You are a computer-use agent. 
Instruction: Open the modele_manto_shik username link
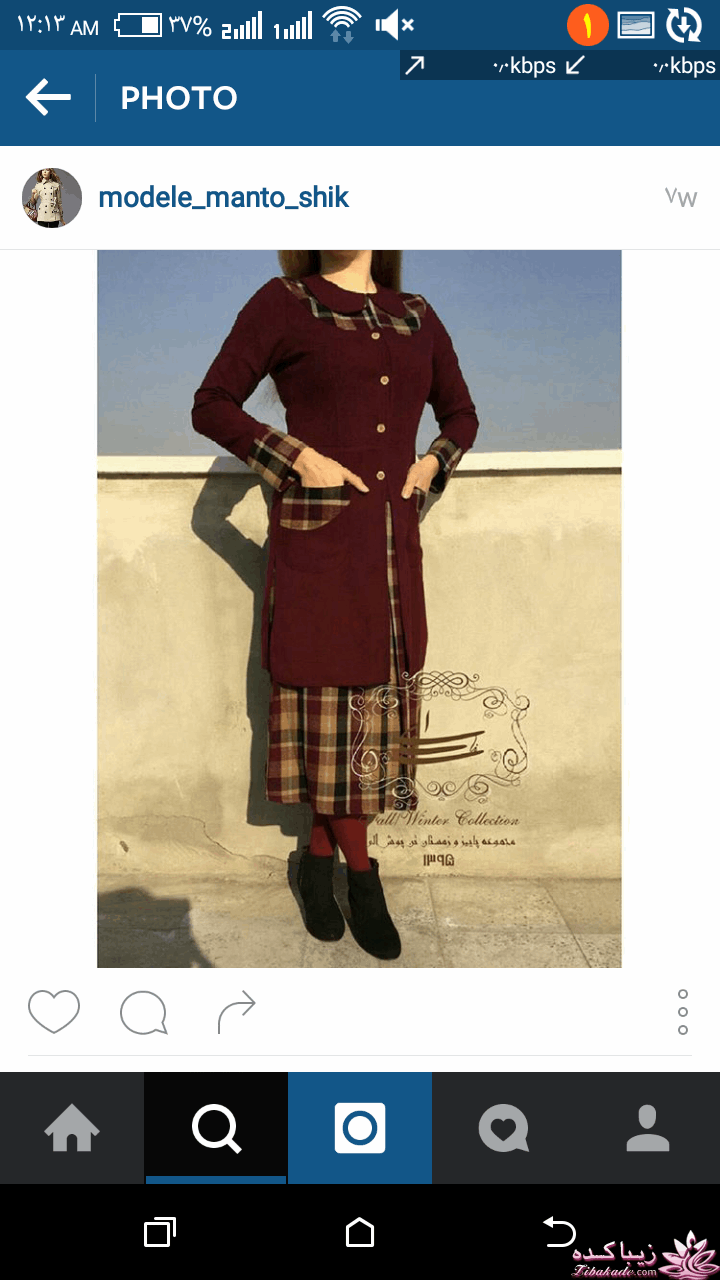point(224,198)
